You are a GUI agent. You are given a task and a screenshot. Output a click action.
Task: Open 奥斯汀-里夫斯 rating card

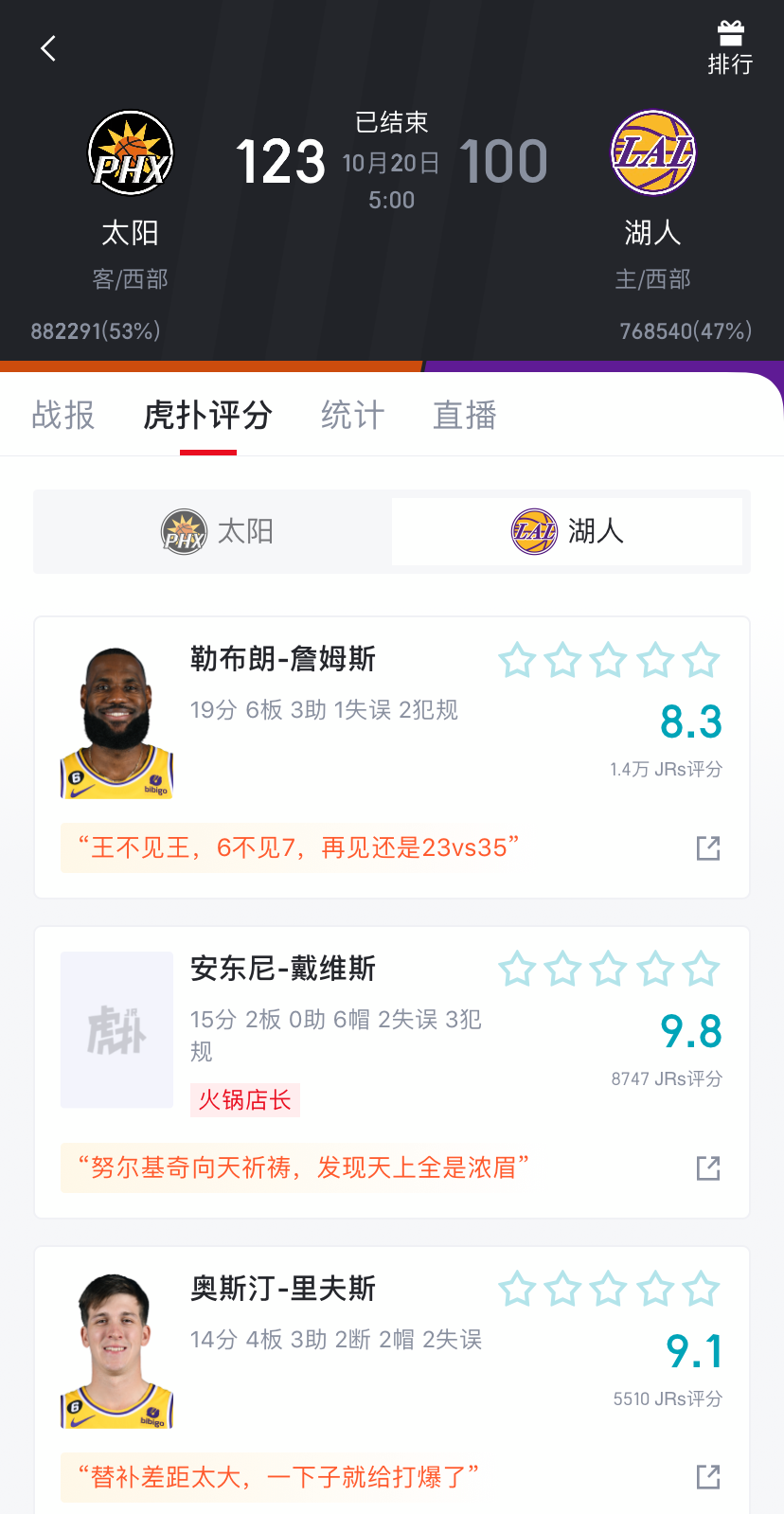tap(283, 1289)
